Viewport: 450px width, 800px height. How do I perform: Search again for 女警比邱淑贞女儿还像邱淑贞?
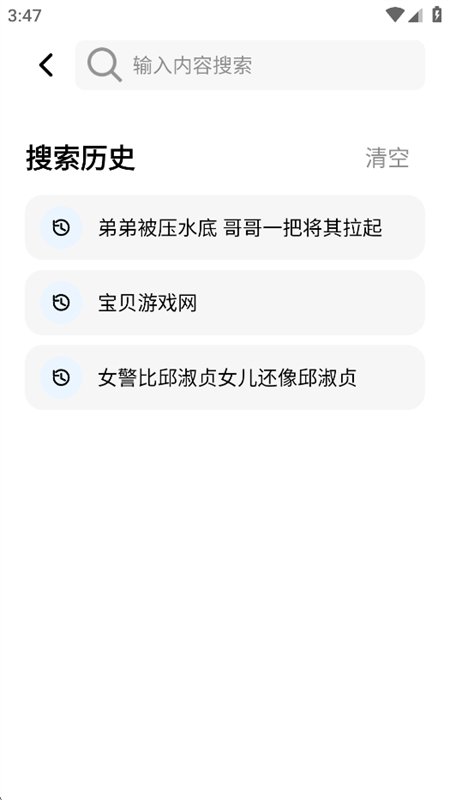[x=225, y=378]
